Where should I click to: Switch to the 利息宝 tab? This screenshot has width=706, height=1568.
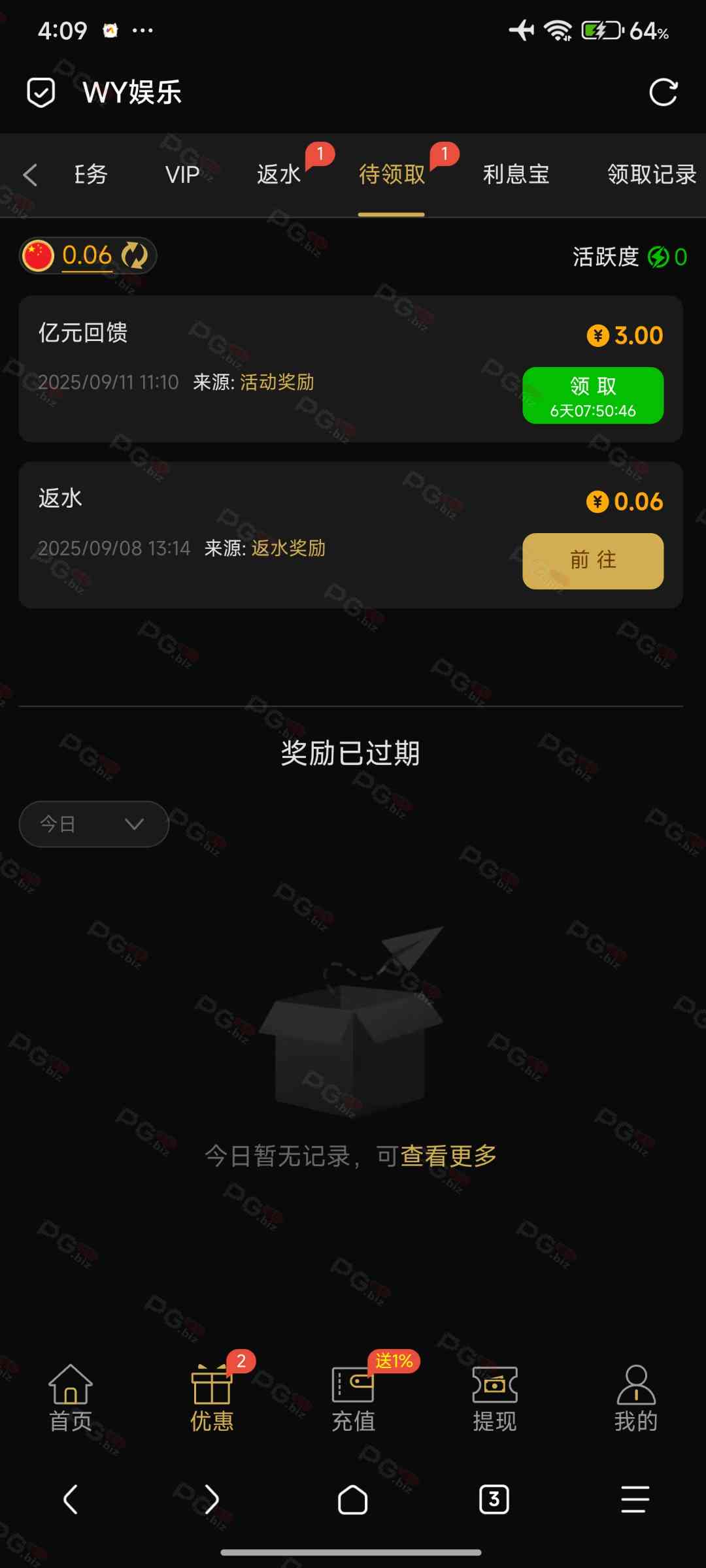point(516,174)
